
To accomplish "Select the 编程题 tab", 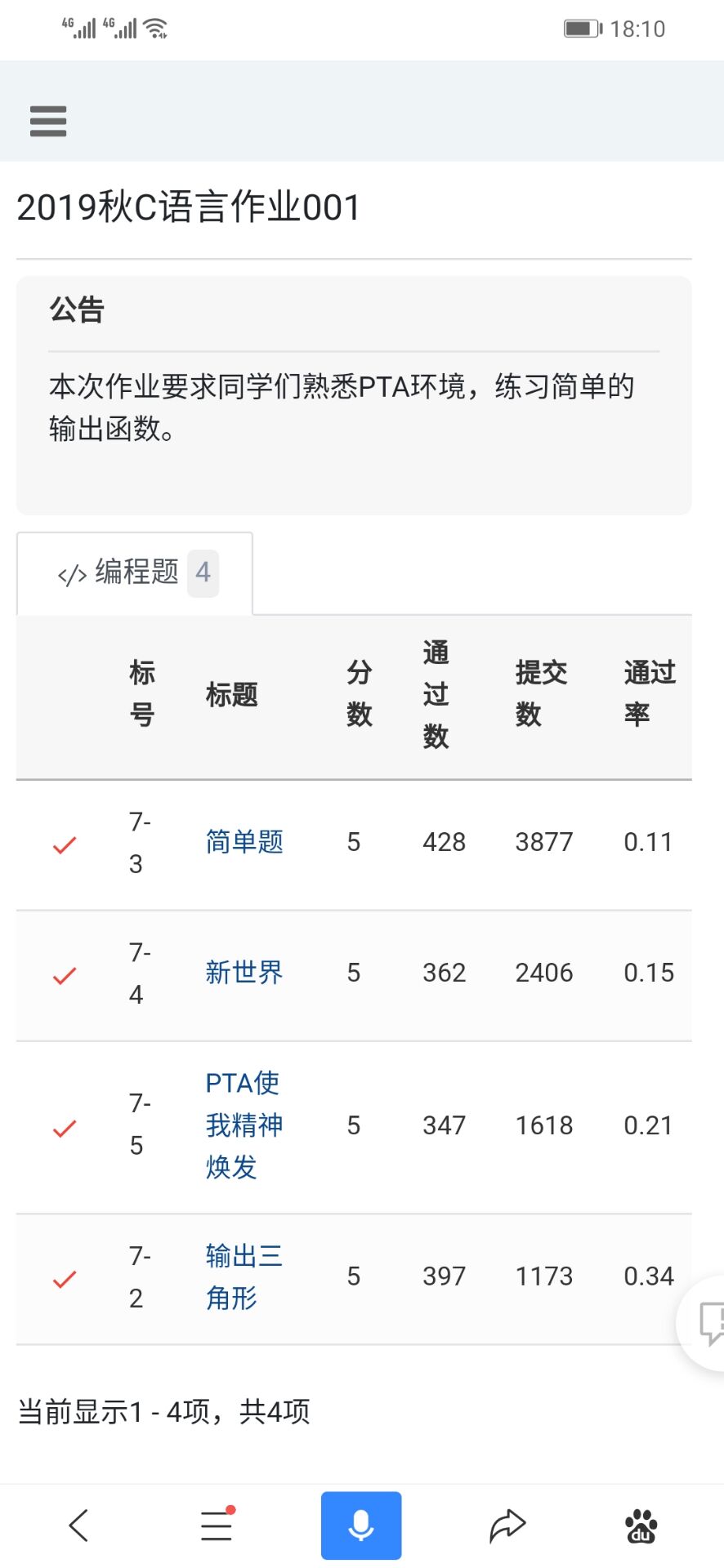I will [136, 572].
